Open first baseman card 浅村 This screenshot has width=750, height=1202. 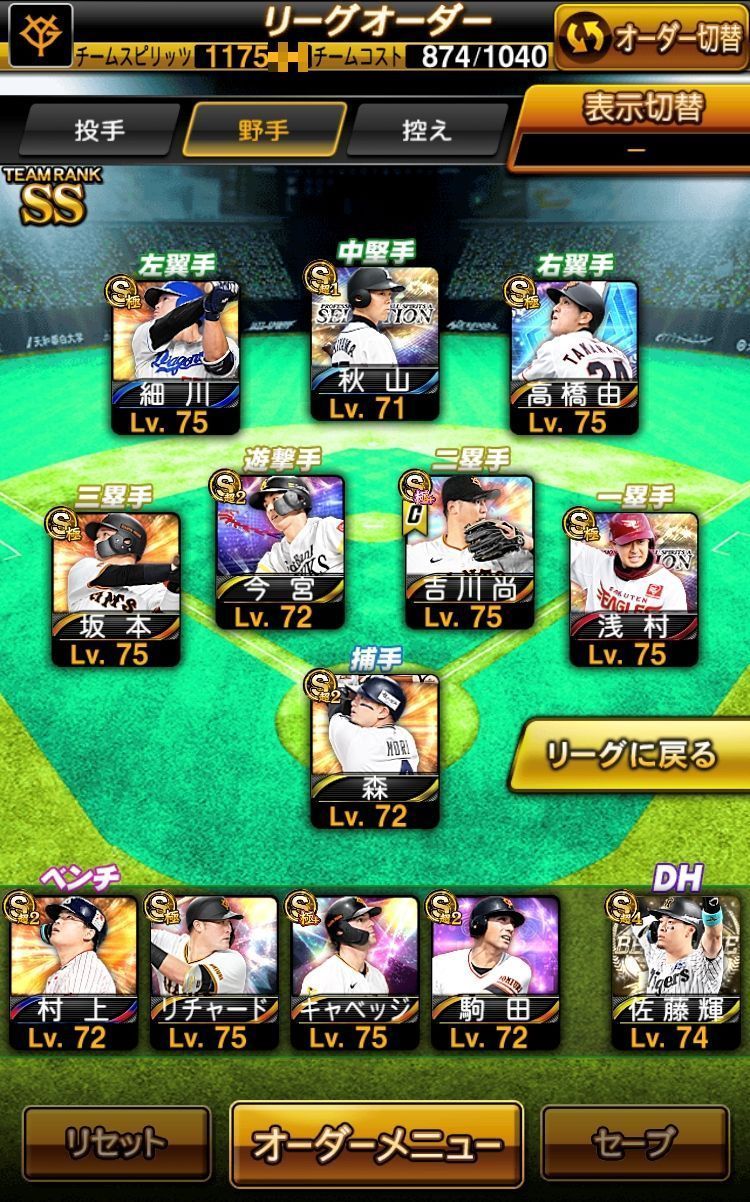633,588
